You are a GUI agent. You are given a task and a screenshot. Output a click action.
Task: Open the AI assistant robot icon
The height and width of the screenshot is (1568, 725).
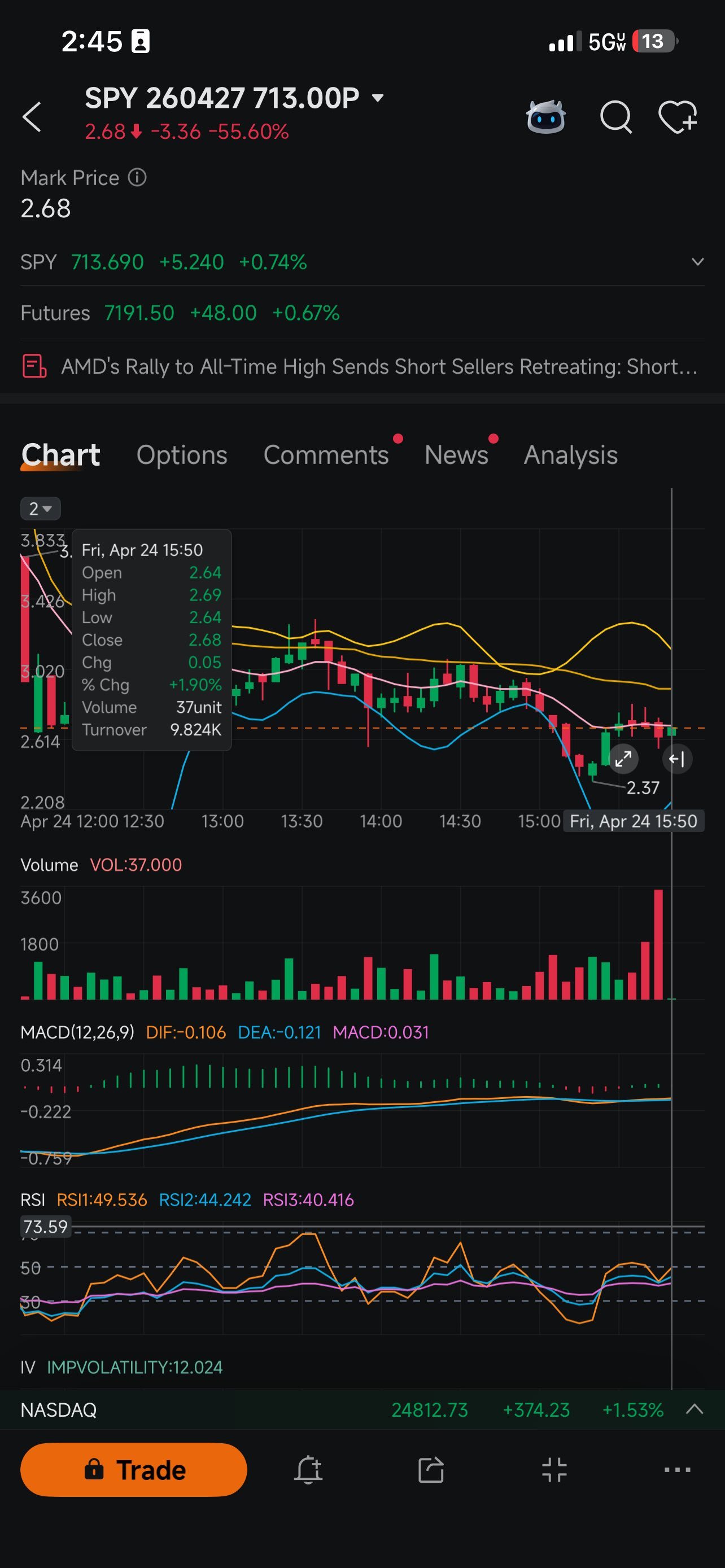pos(545,116)
